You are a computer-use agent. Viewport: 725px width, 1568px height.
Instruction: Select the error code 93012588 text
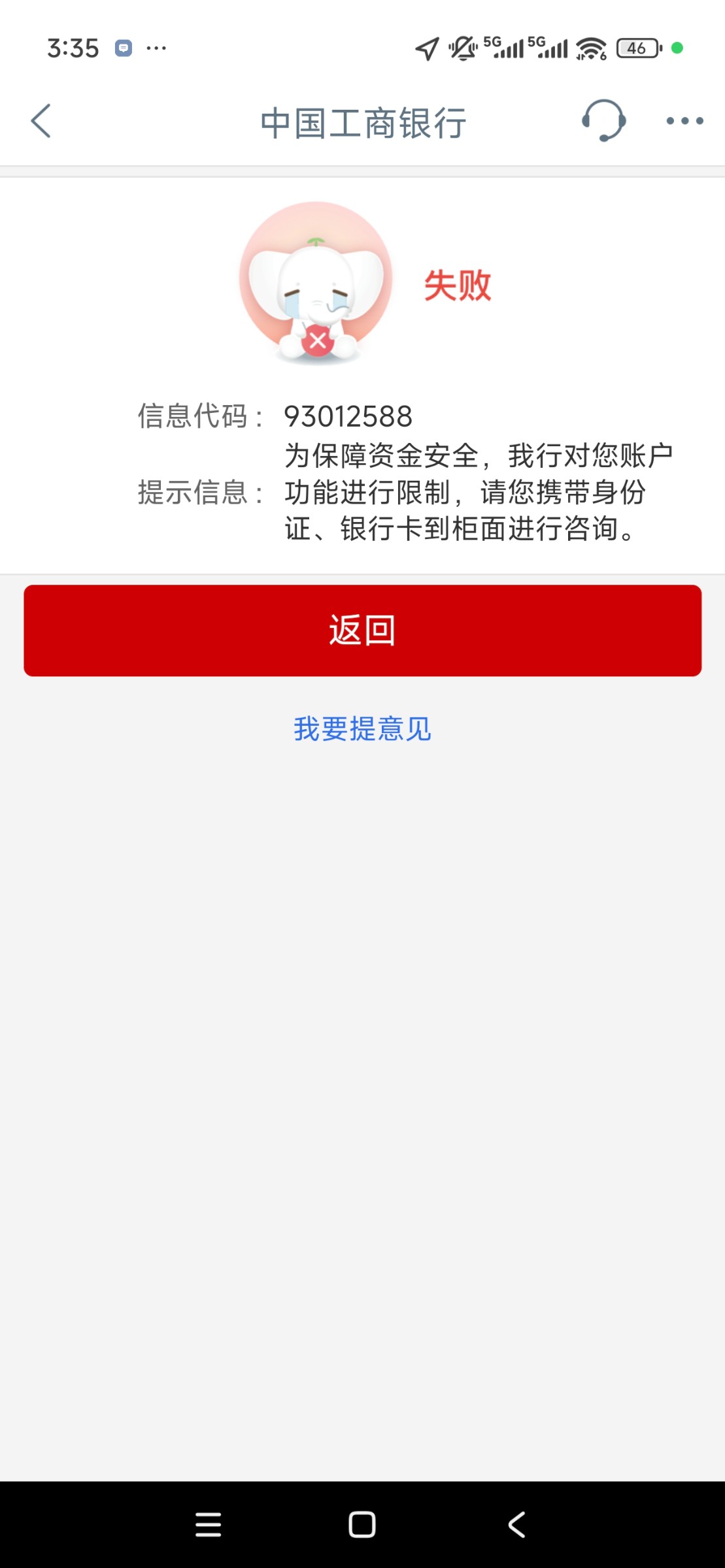tap(348, 416)
